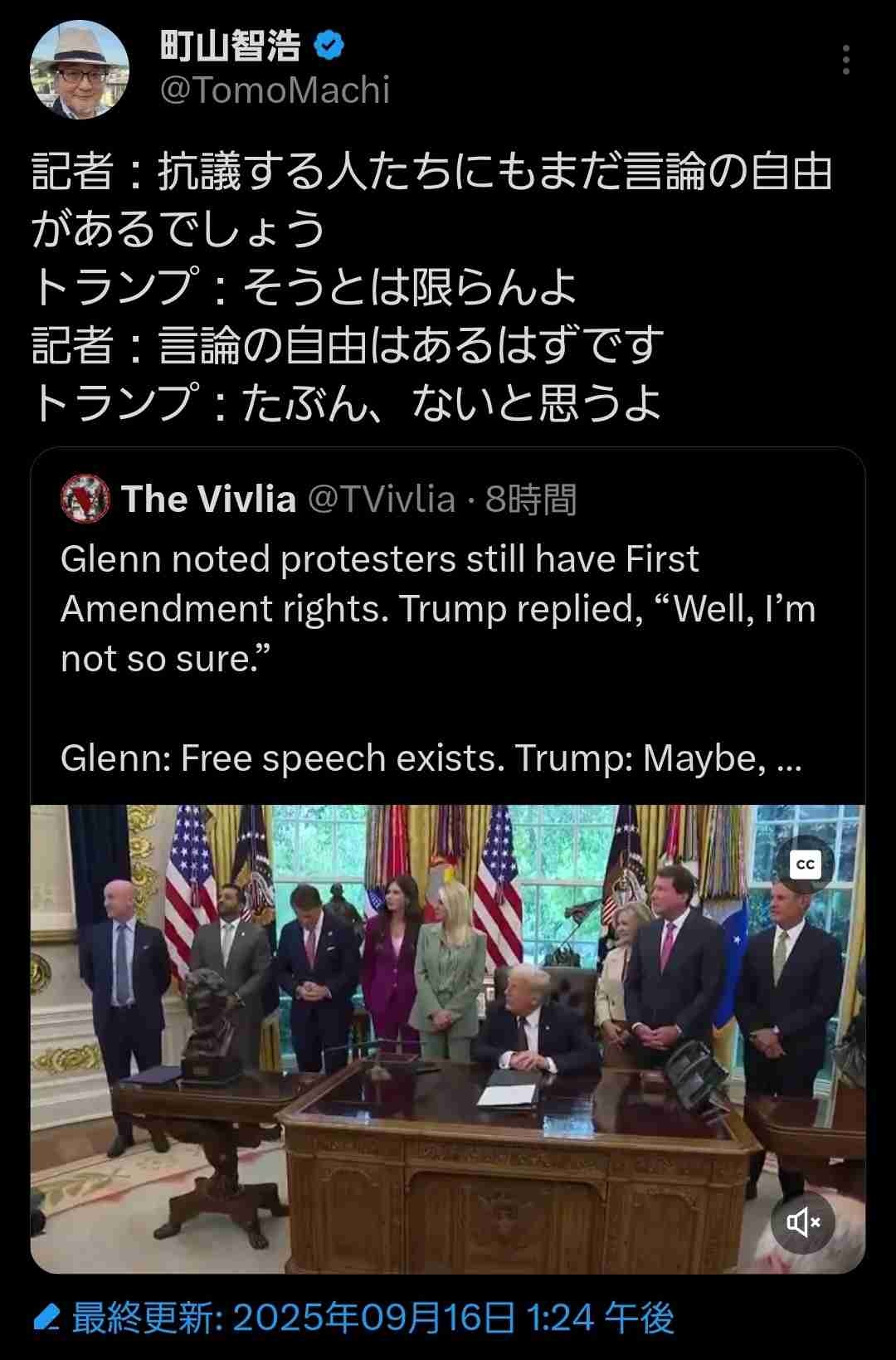Open the @TomoMachi profile name
Image resolution: width=896 pixels, height=1360 pixels.
[274, 90]
